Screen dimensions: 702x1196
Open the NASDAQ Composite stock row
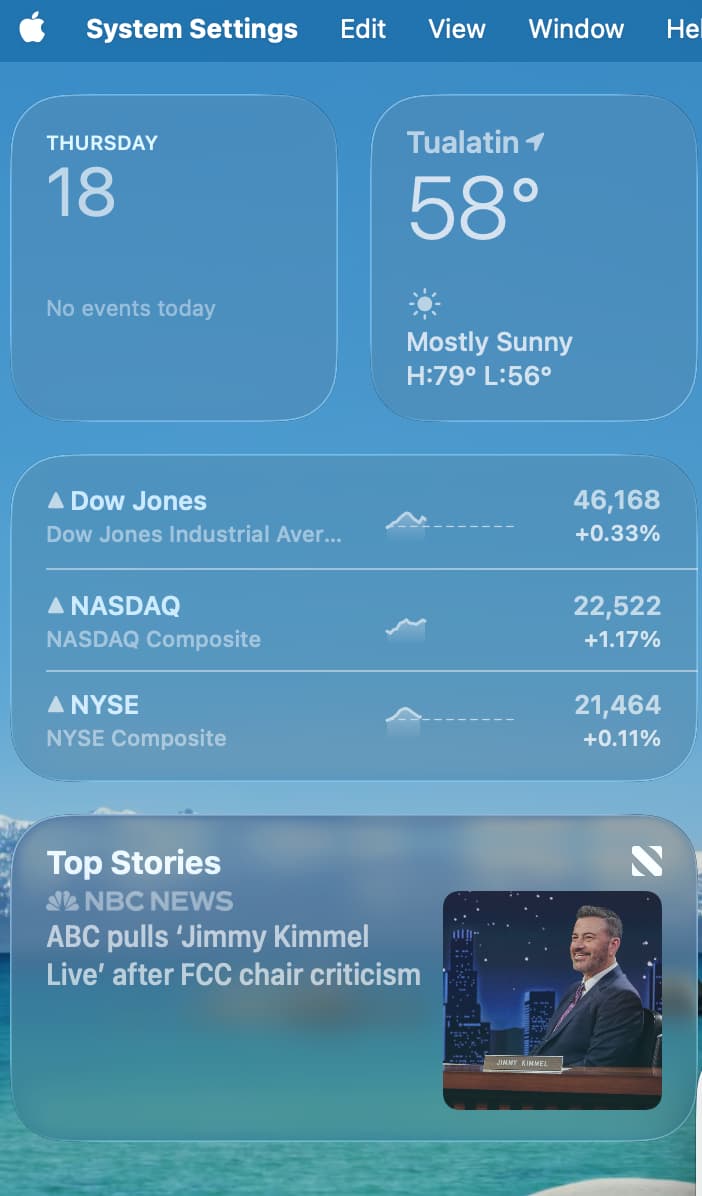click(x=353, y=621)
